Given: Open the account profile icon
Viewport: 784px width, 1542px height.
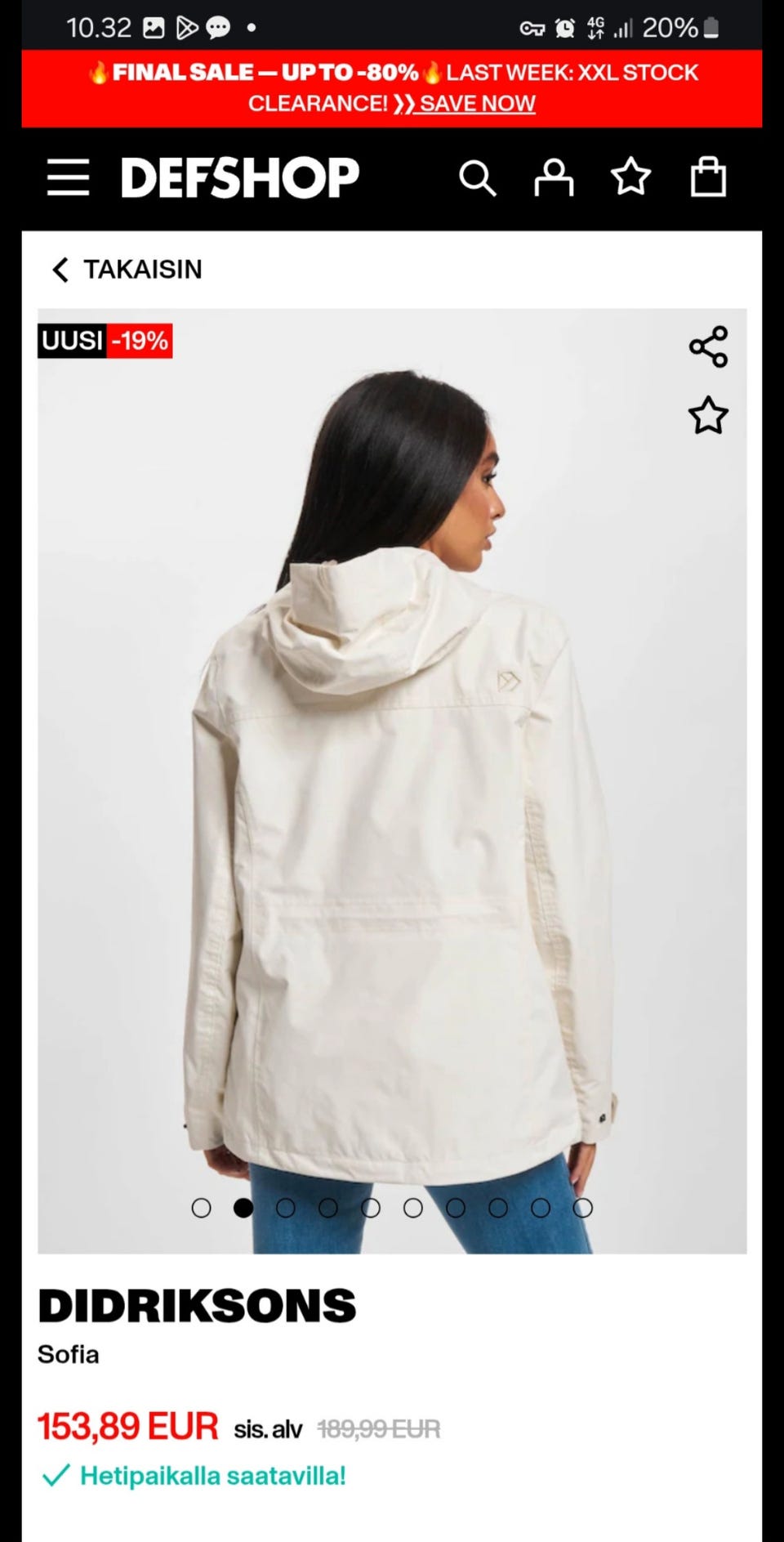Looking at the screenshot, I should pyautogui.click(x=554, y=177).
